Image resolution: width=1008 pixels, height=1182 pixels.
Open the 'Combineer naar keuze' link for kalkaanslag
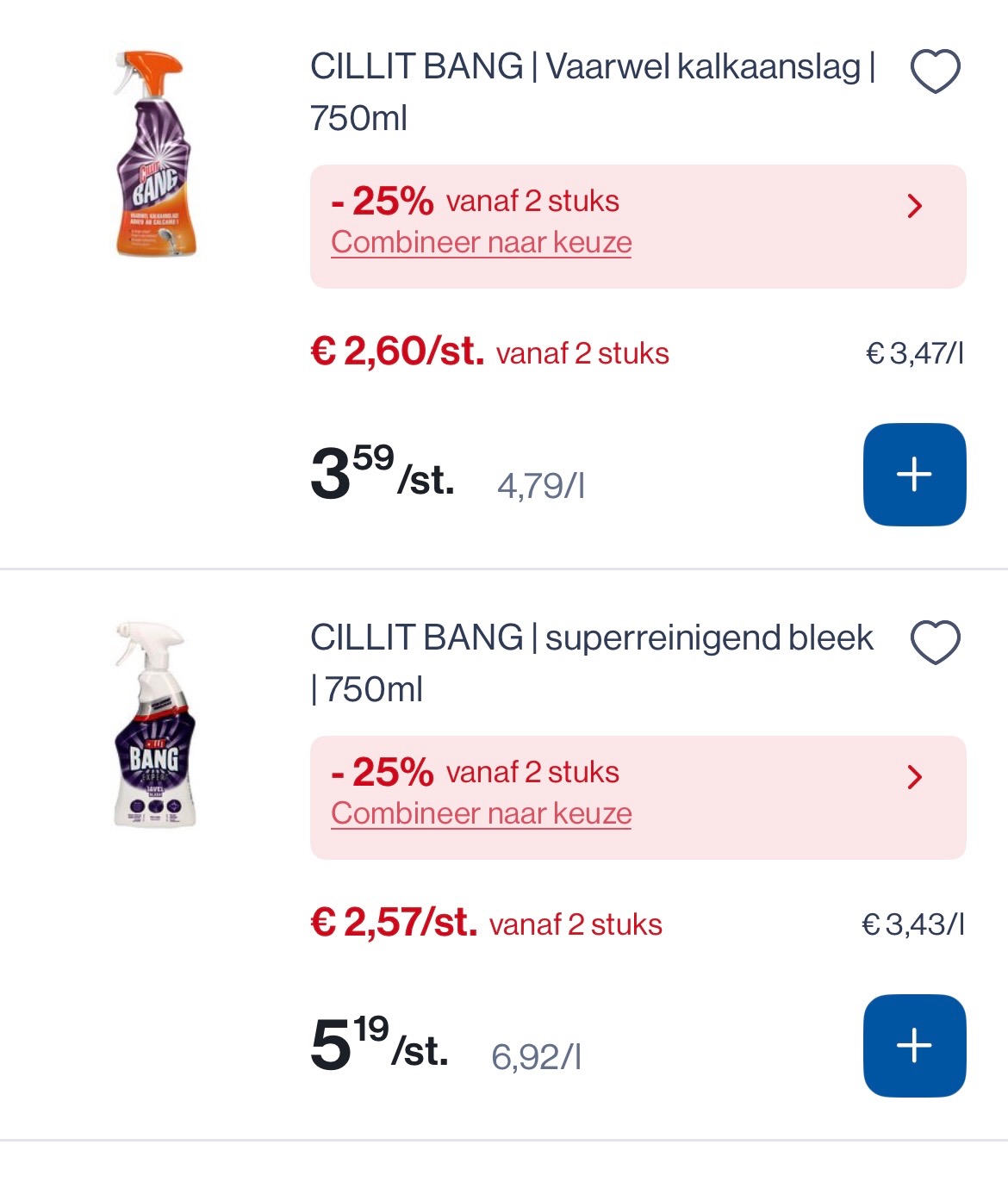(x=481, y=242)
